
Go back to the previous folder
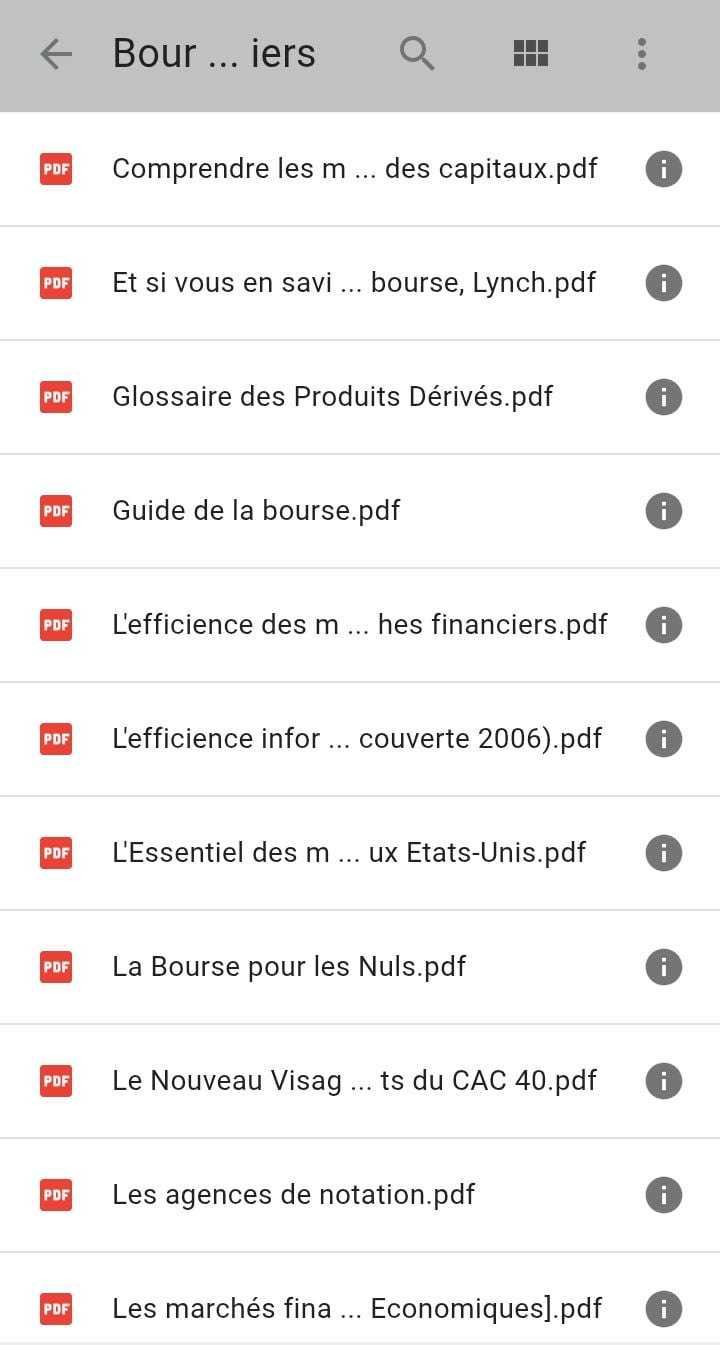coord(56,54)
